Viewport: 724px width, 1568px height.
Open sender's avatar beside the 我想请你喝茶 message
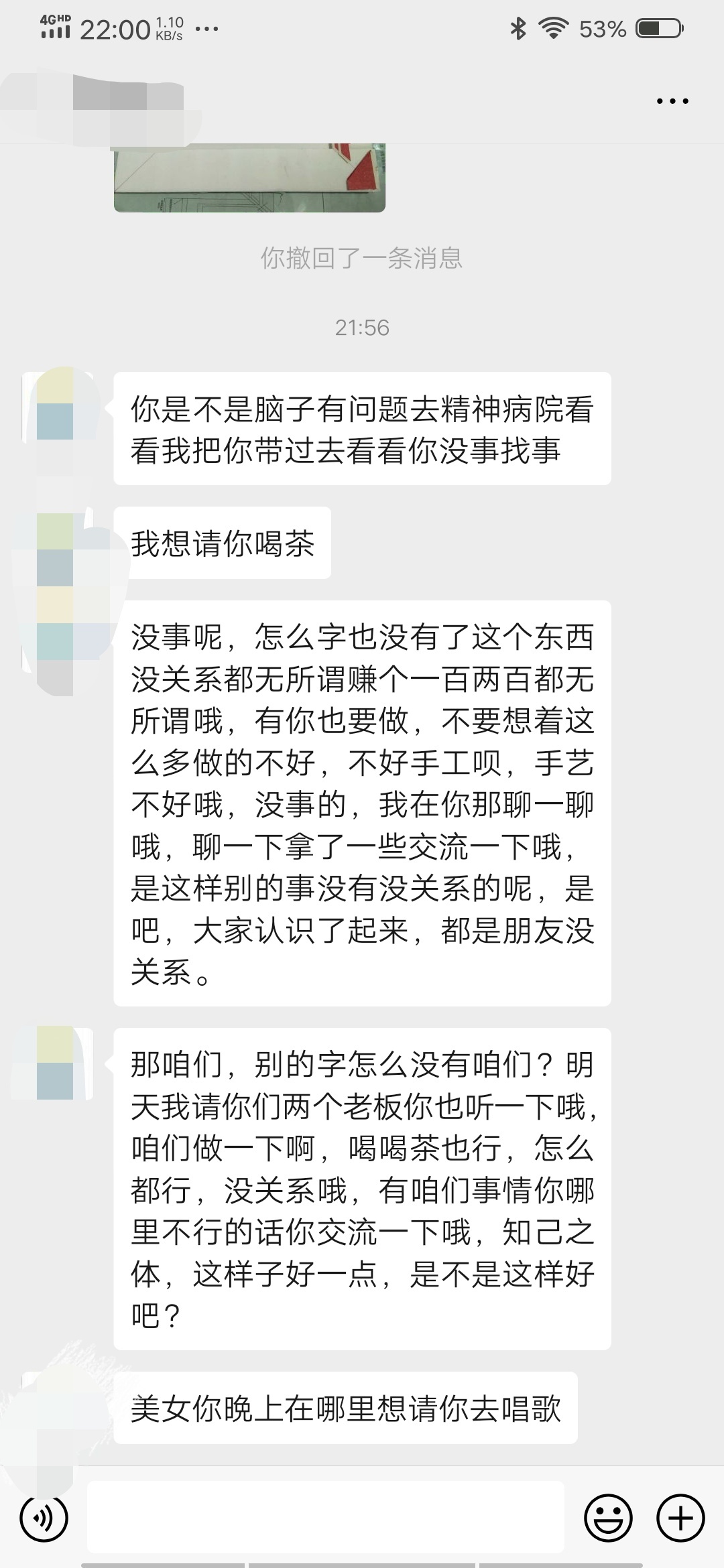pyautogui.click(x=56, y=544)
